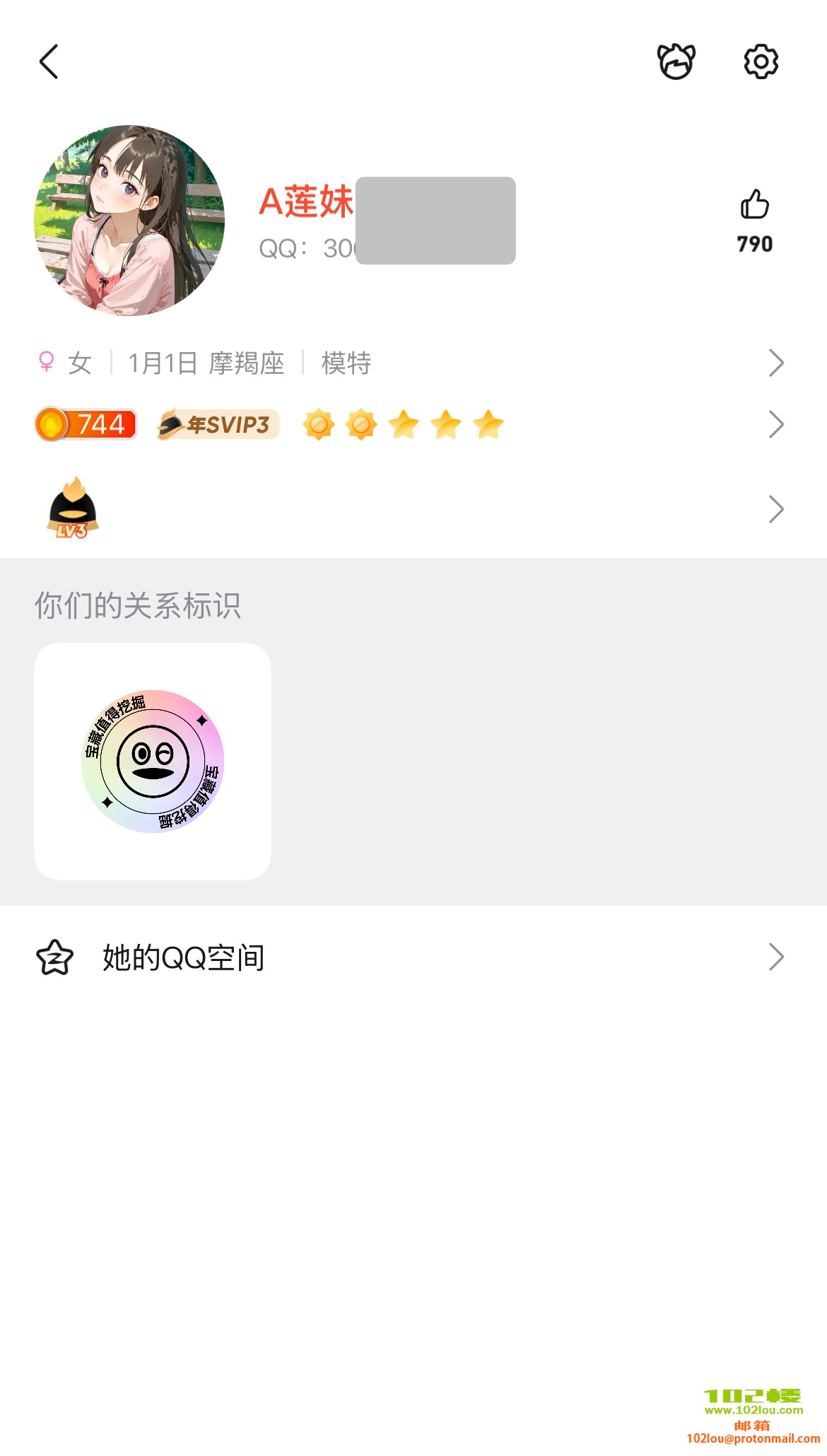Open the 宝藏值得挖掘 relationship badge card

click(x=153, y=761)
